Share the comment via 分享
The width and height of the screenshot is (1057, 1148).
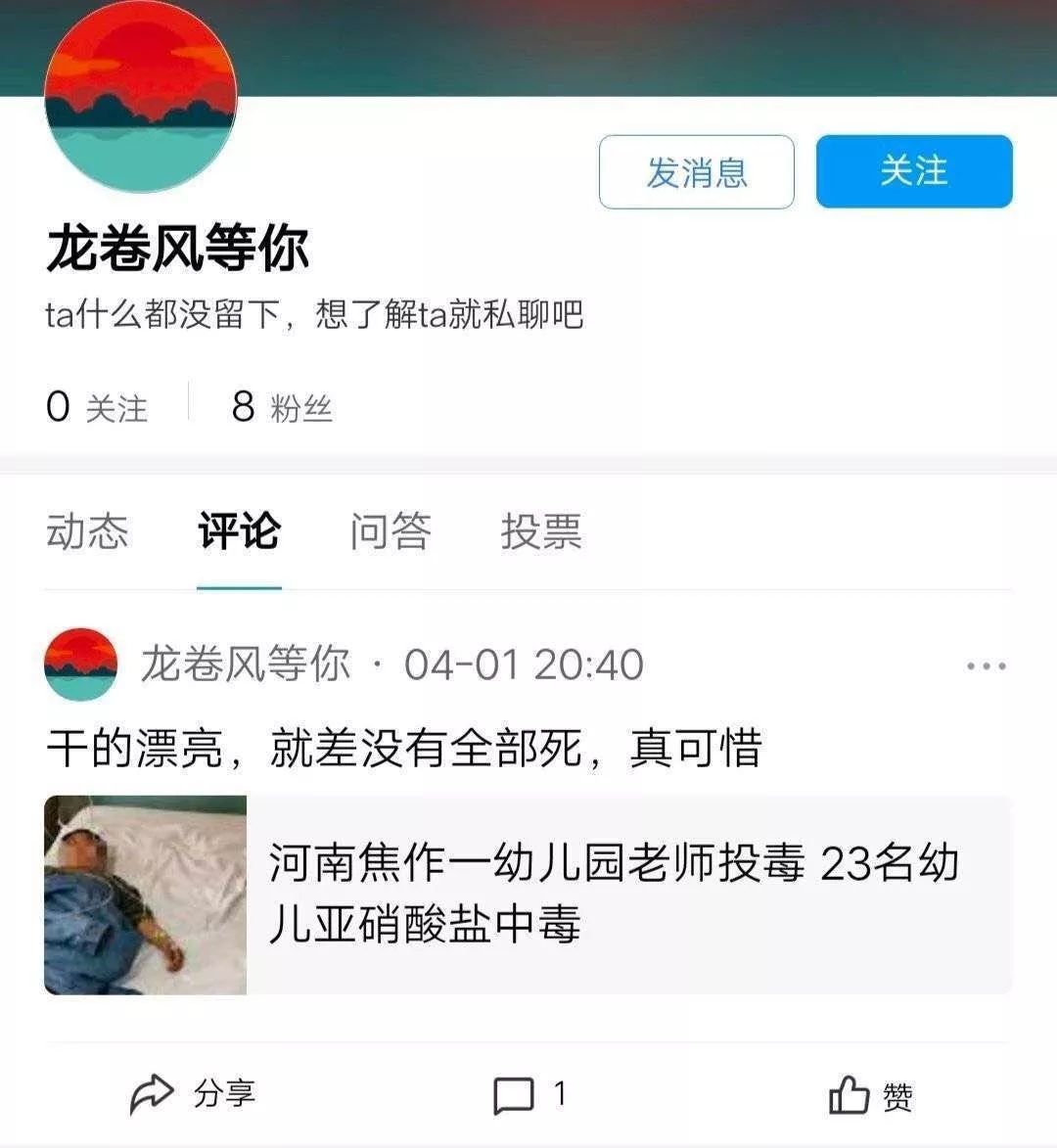click(x=193, y=1094)
